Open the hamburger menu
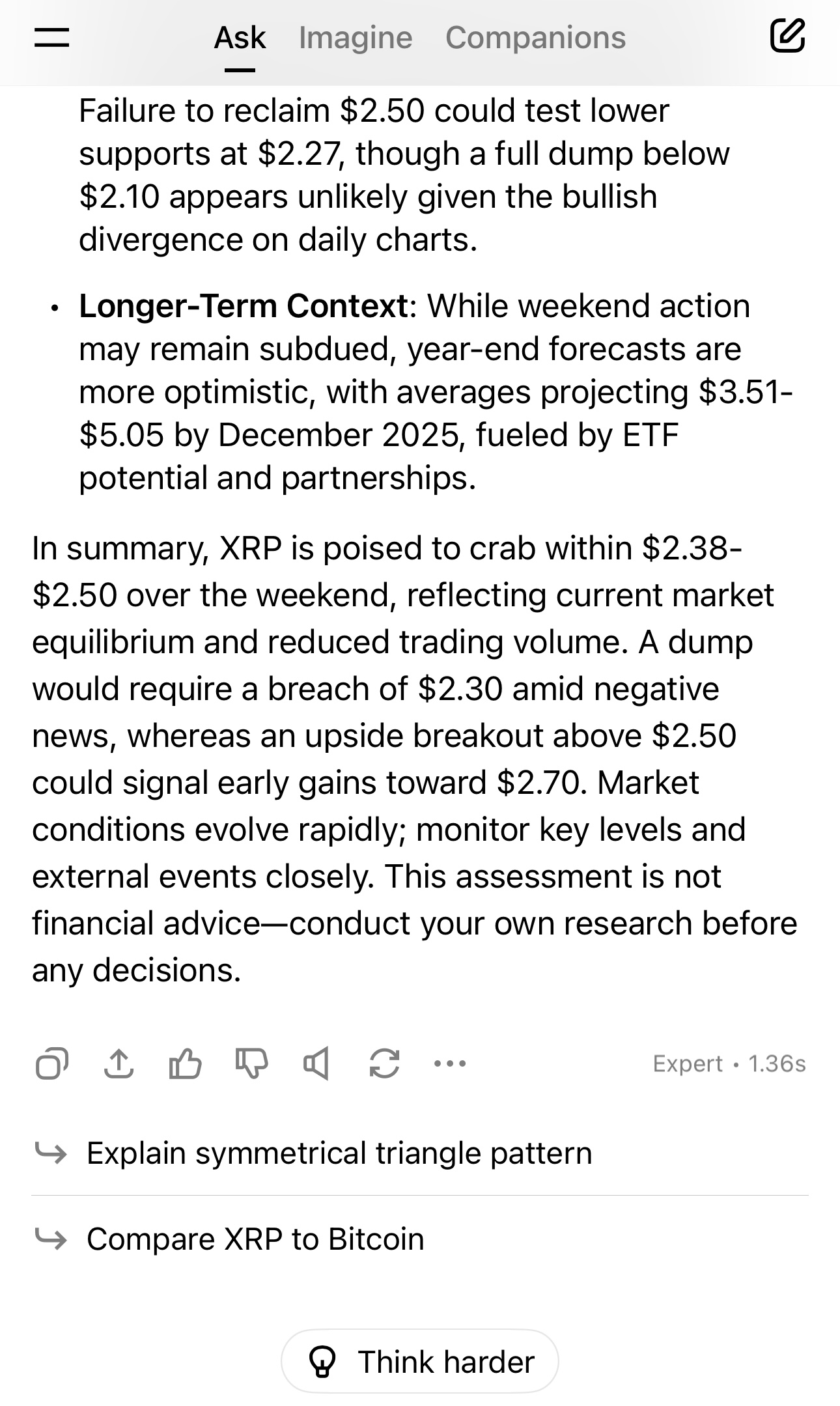This screenshot has width=840, height=1406. point(51,37)
